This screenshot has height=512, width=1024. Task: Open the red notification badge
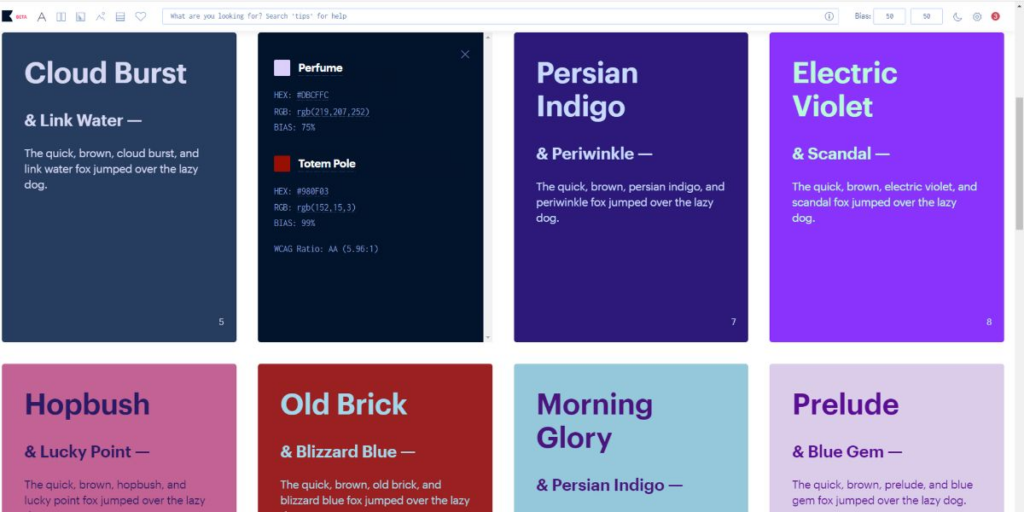pos(995,16)
